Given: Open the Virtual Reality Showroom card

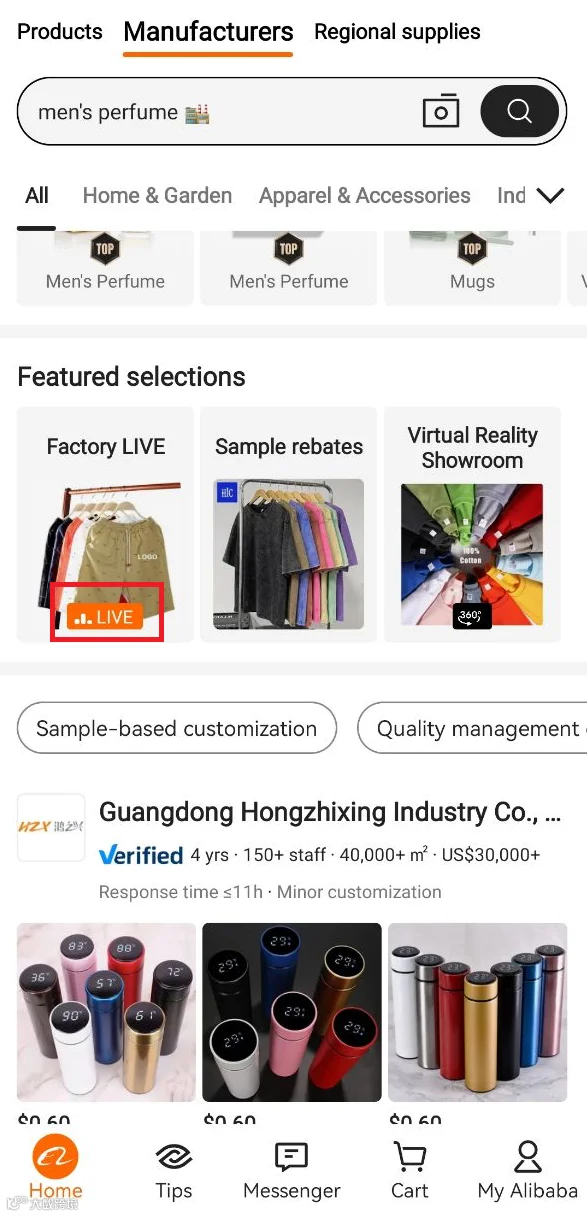Looking at the screenshot, I should [472, 524].
